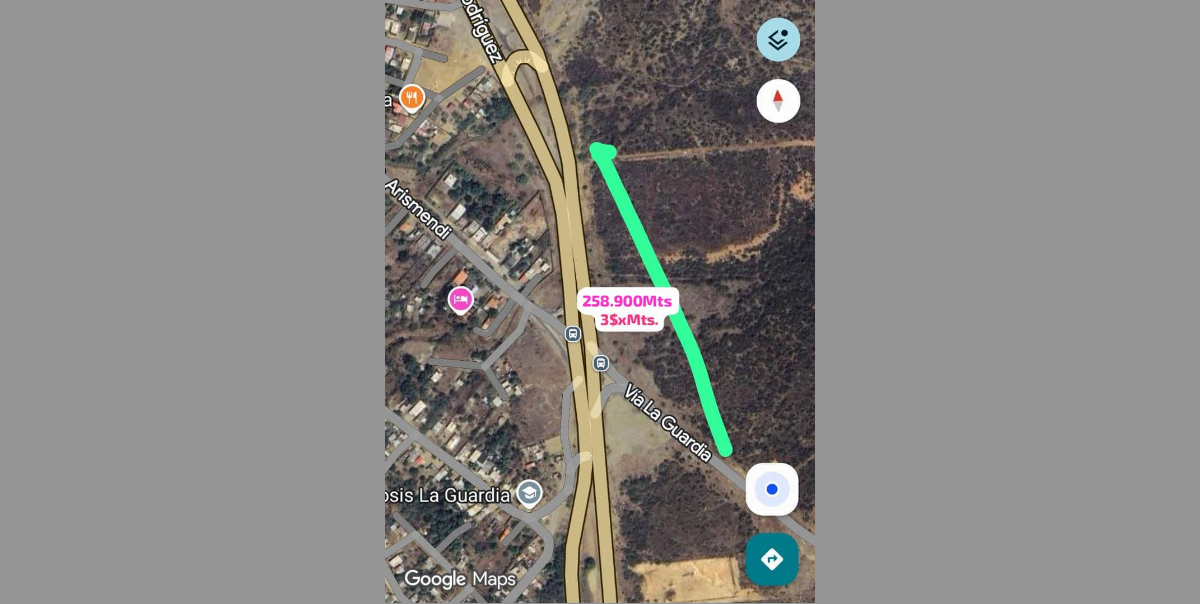This screenshot has width=1200, height=604.
Task: Center the map on my location
Action: [772, 489]
